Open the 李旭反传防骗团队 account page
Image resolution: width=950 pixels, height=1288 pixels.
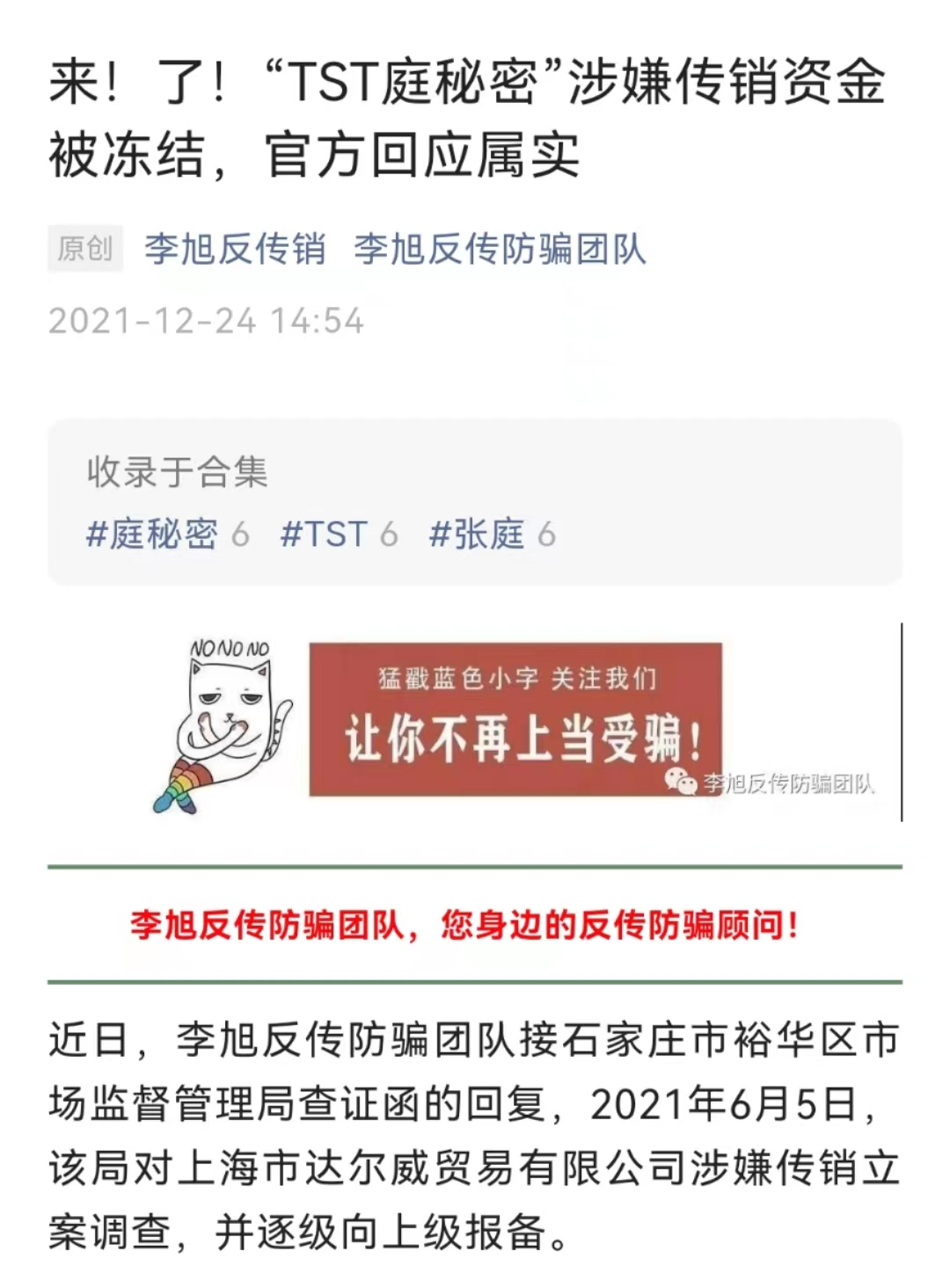pyautogui.click(x=500, y=250)
